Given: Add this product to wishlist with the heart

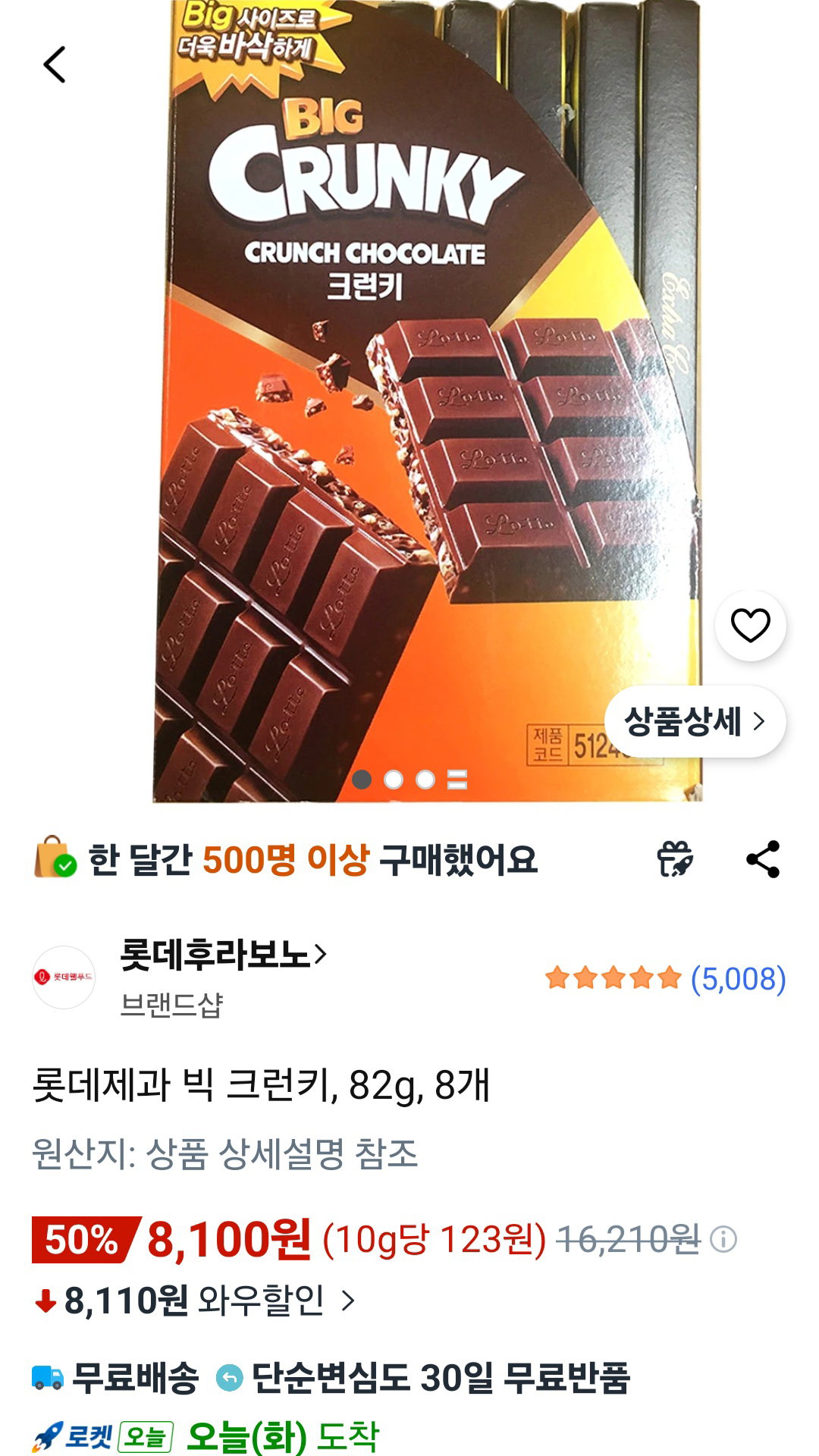Looking at the screenshot, I should (x=750, y=626).
